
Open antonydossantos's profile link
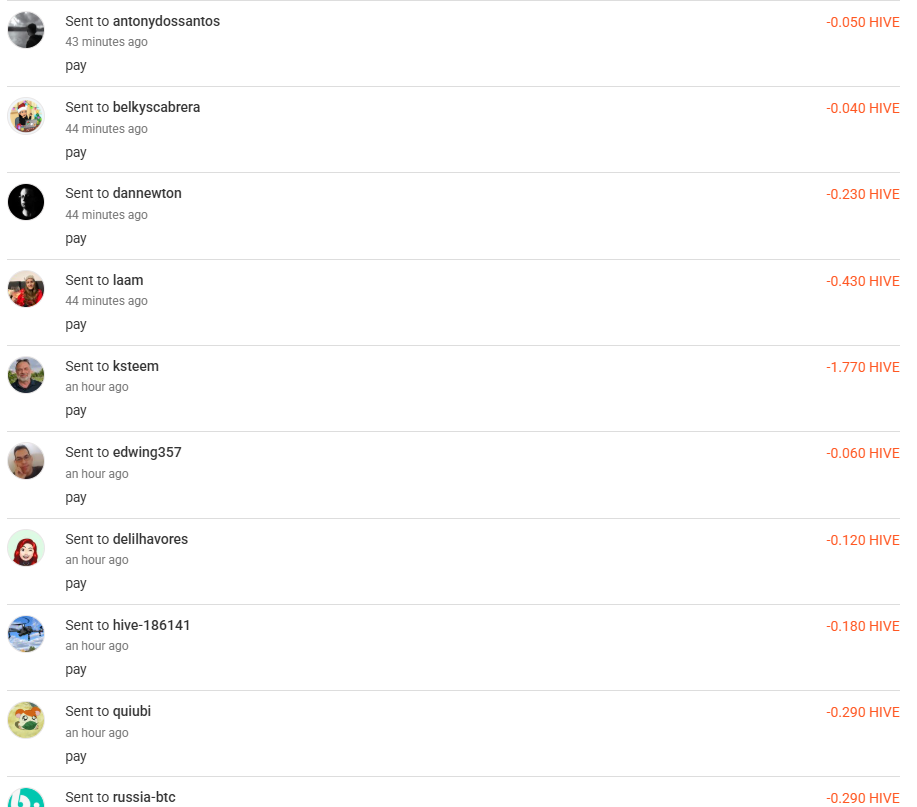coord(166,21)
